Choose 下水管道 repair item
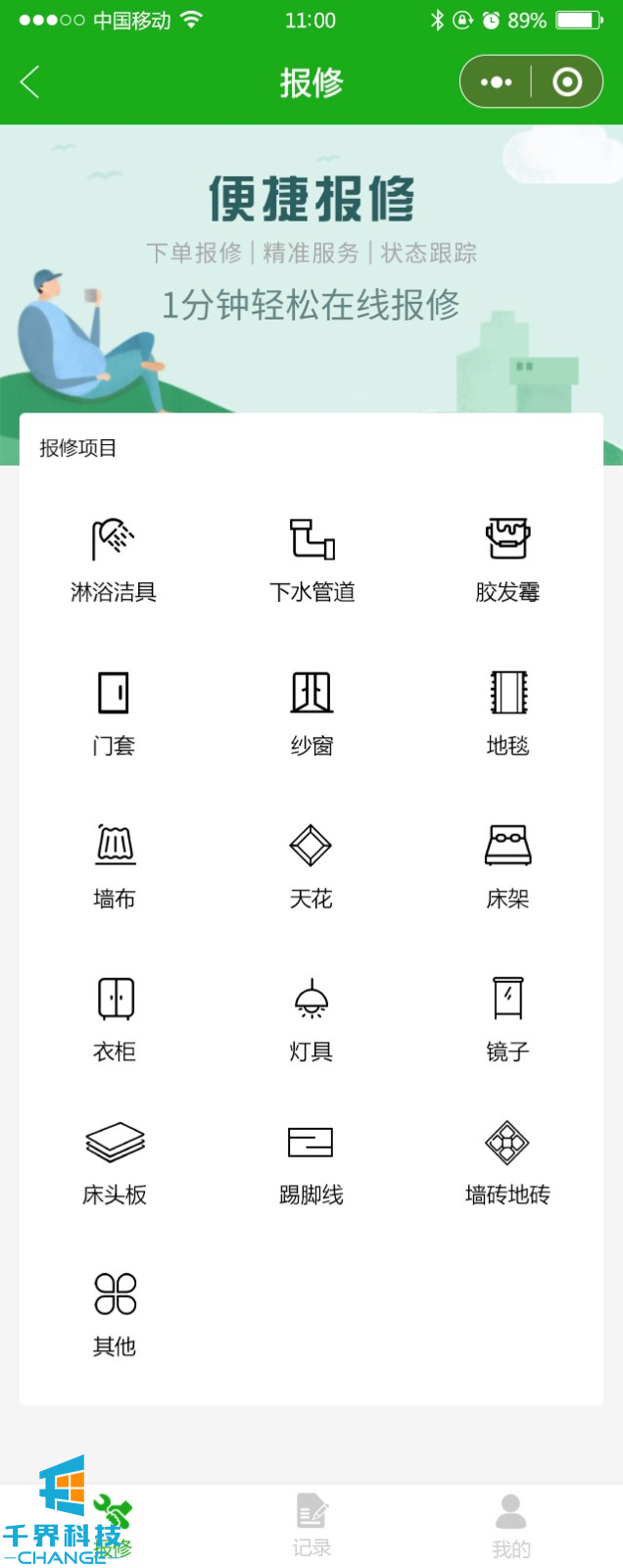623x1568 pixels. click(x=311, y=559)
